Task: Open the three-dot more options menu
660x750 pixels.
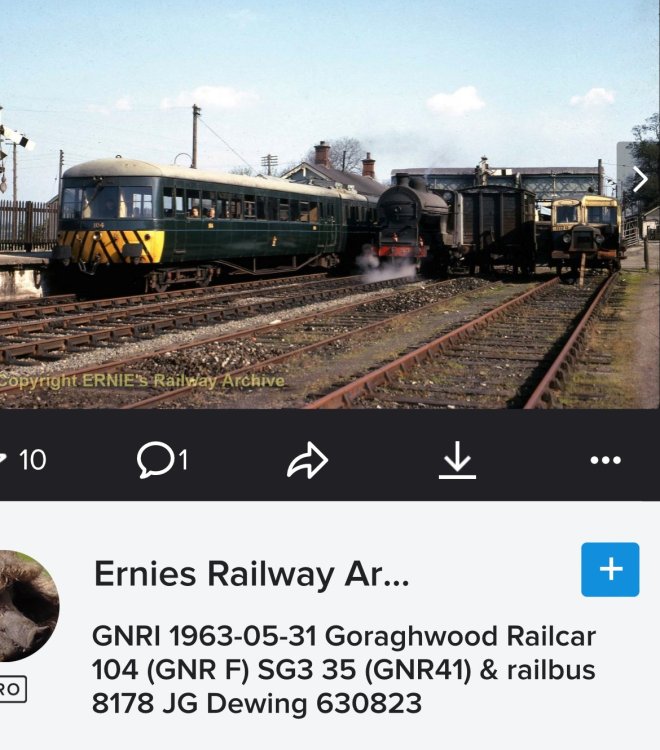Action: (x=605, y=460)
